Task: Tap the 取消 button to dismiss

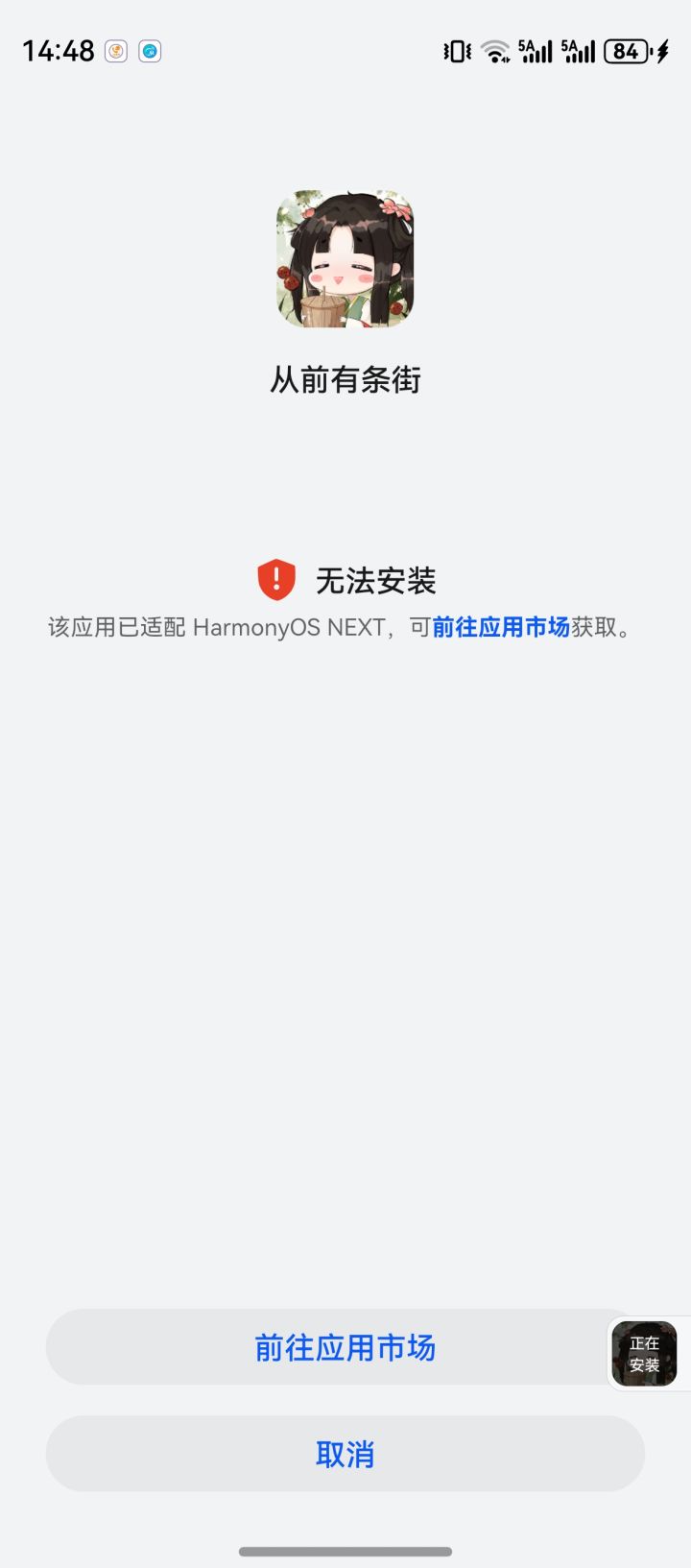Action: [344, 1454]
